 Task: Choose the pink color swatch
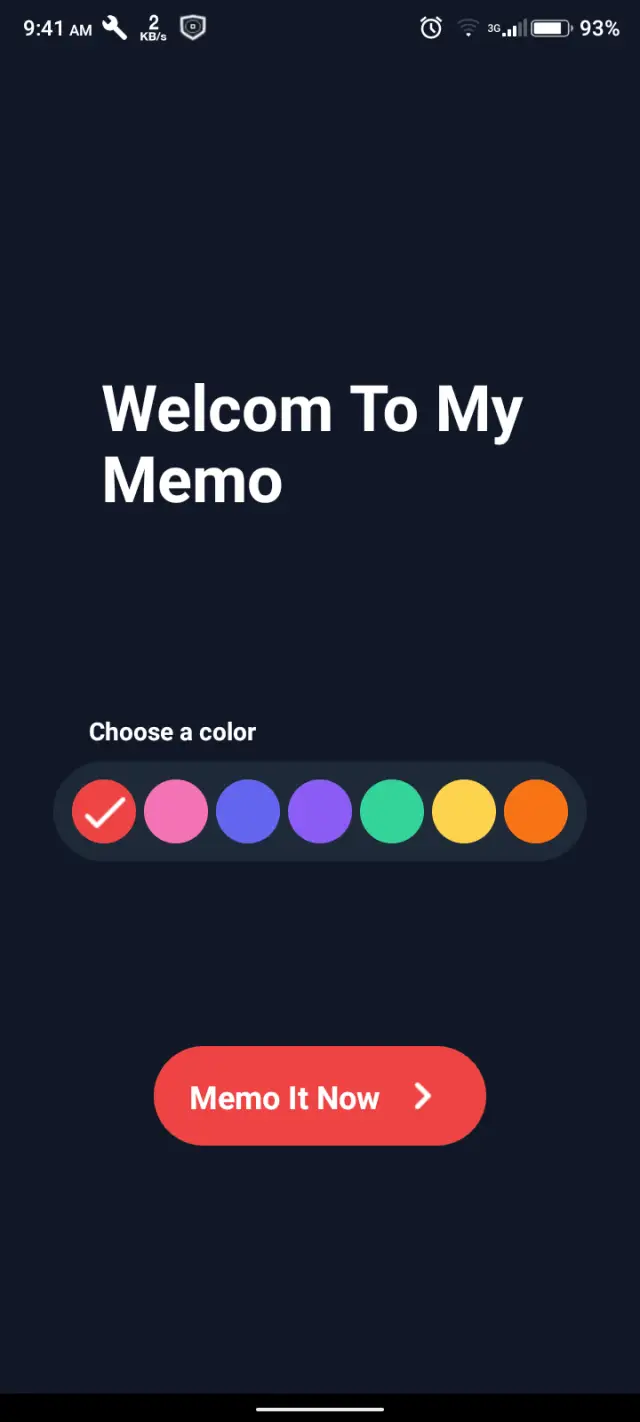(x=176, y=811)
